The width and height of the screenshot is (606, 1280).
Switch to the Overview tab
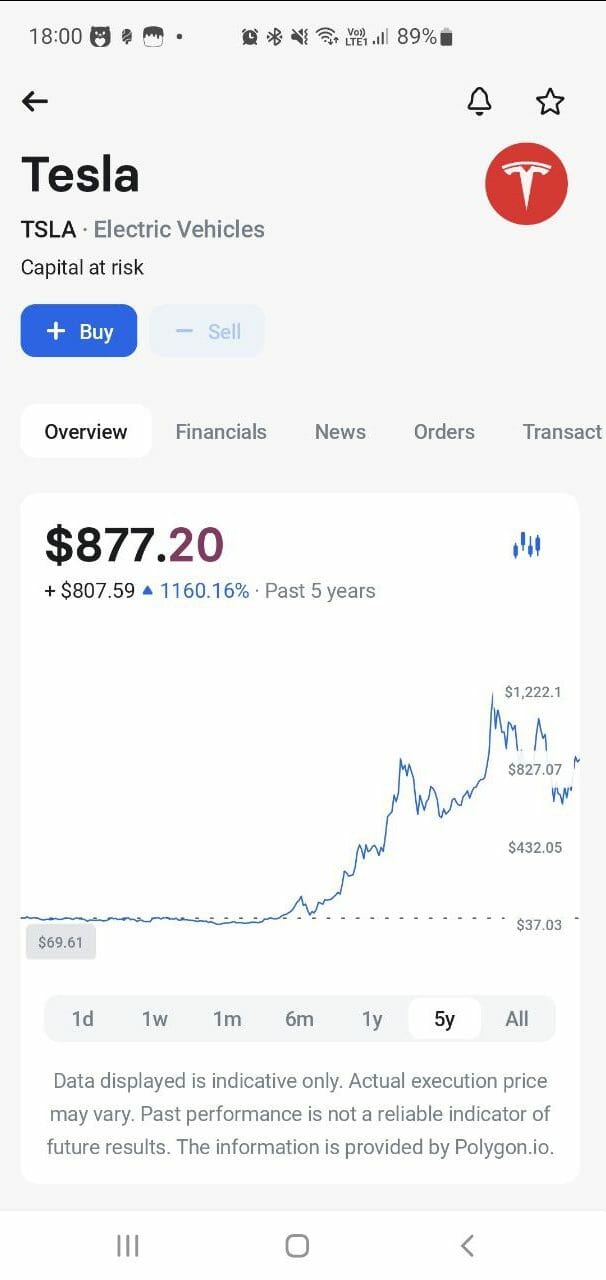tap(86, 432)
